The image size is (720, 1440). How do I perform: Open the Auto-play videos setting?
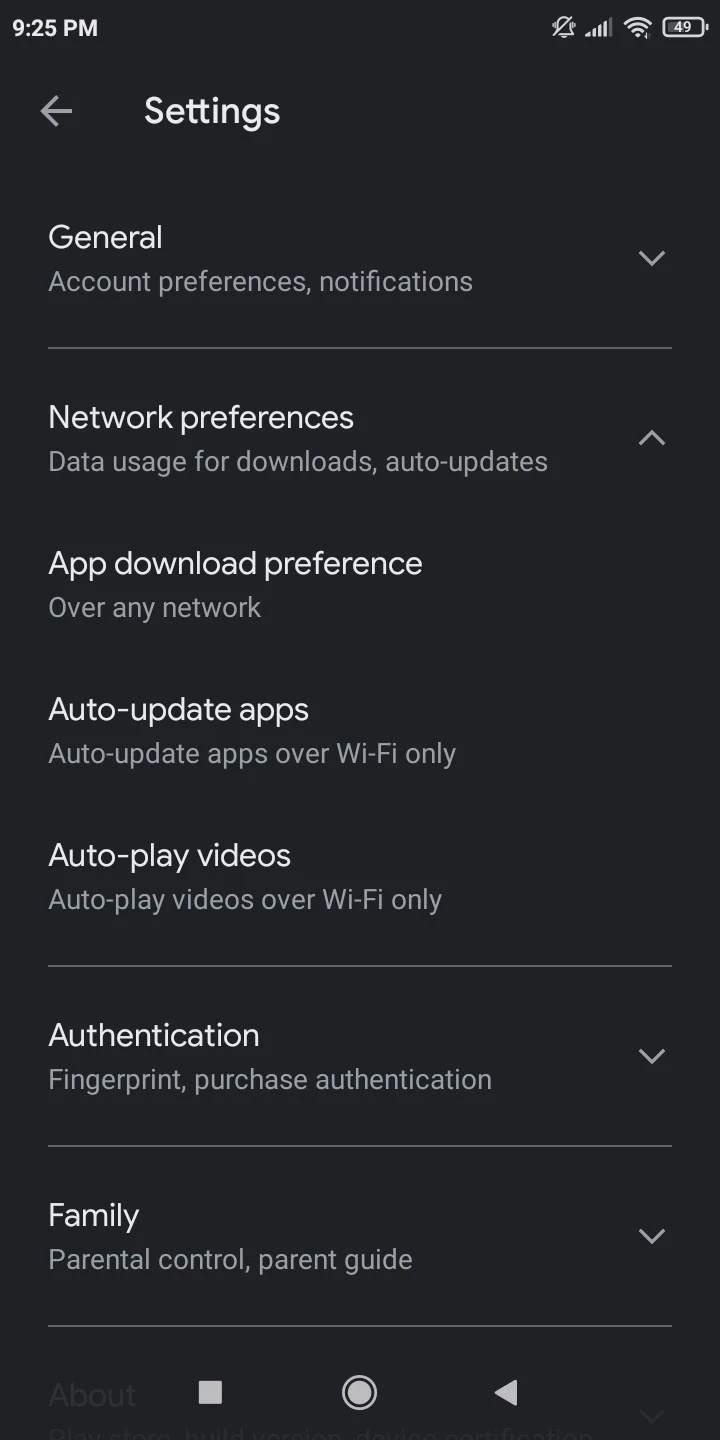(360, 876)
